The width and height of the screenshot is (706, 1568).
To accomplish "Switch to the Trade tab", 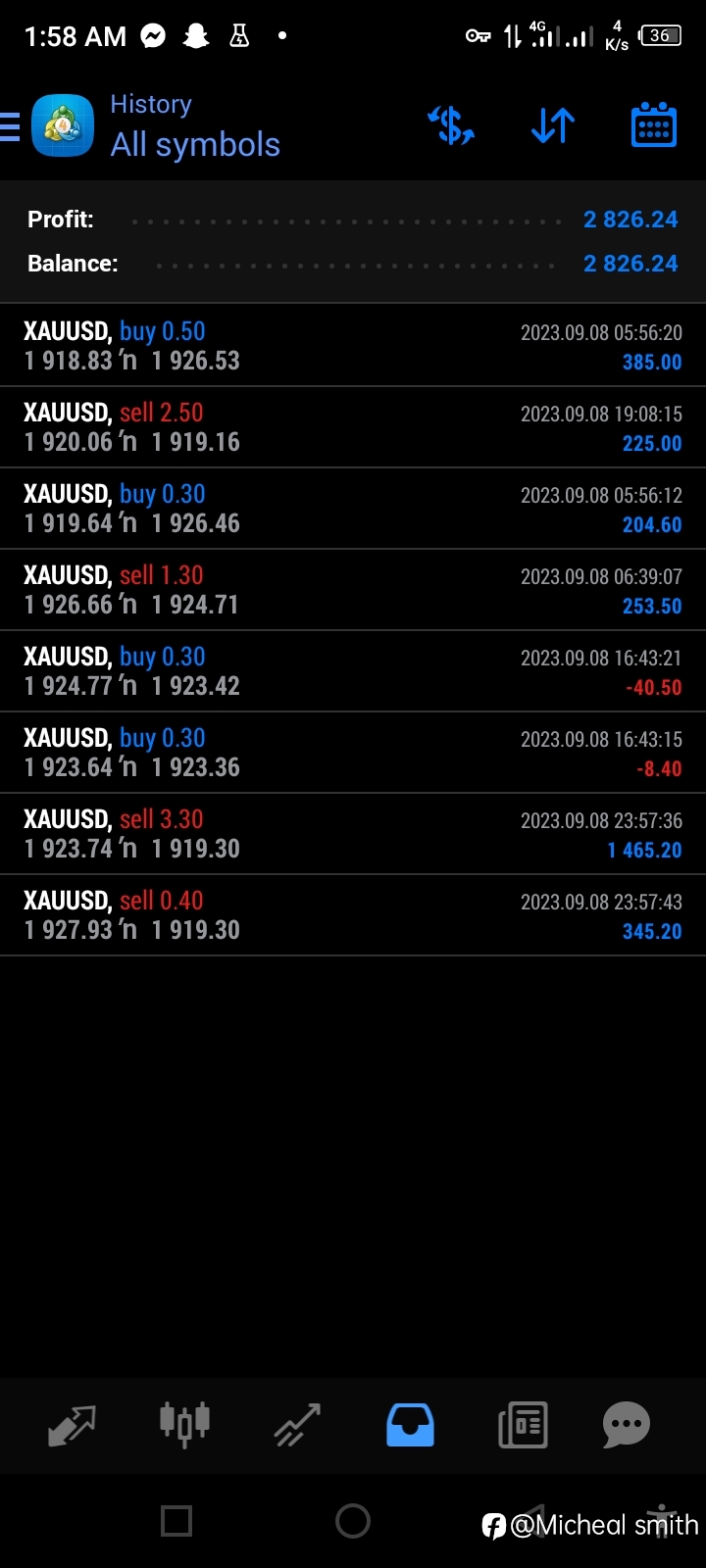I will click(297, 1425).
